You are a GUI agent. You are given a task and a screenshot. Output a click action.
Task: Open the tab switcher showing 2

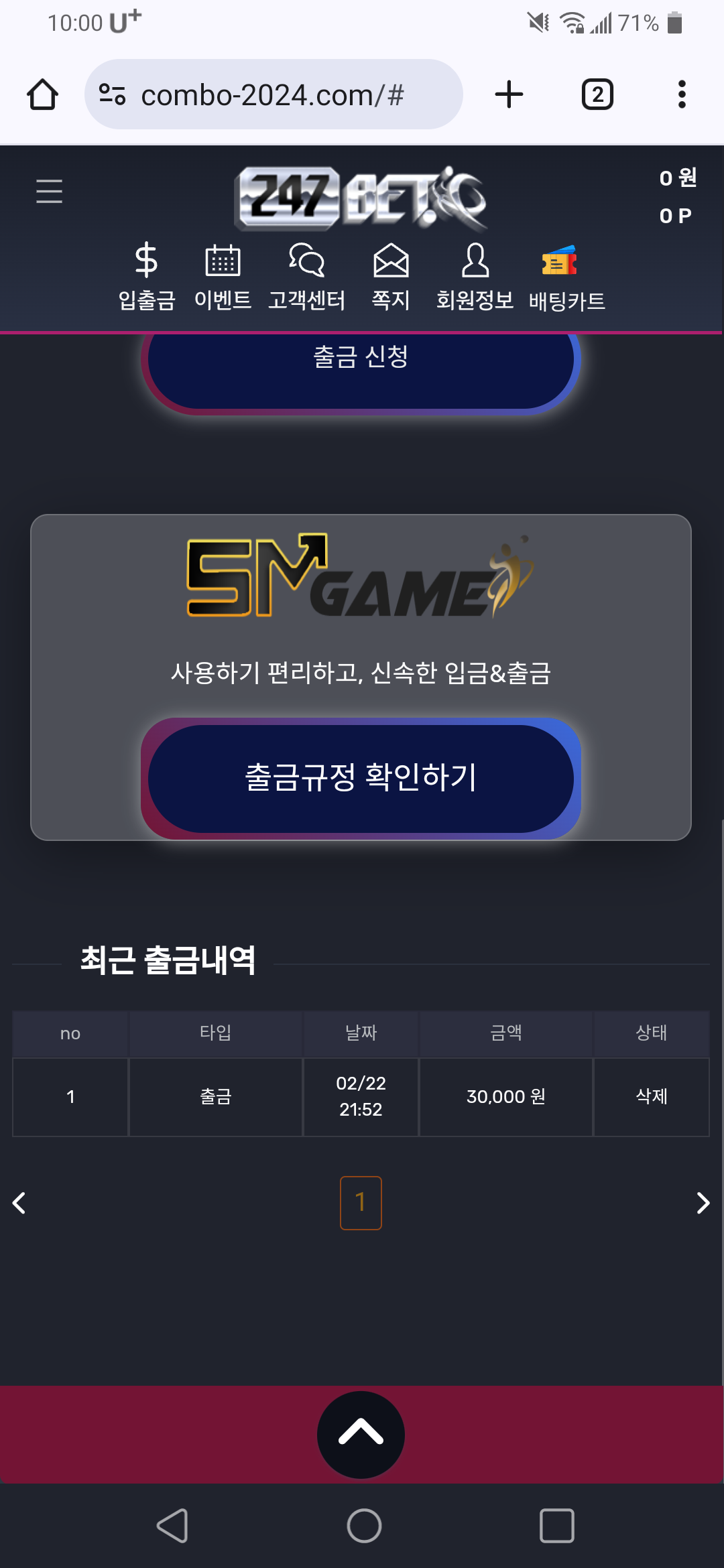pyautogui.click(x=597, y=94)
